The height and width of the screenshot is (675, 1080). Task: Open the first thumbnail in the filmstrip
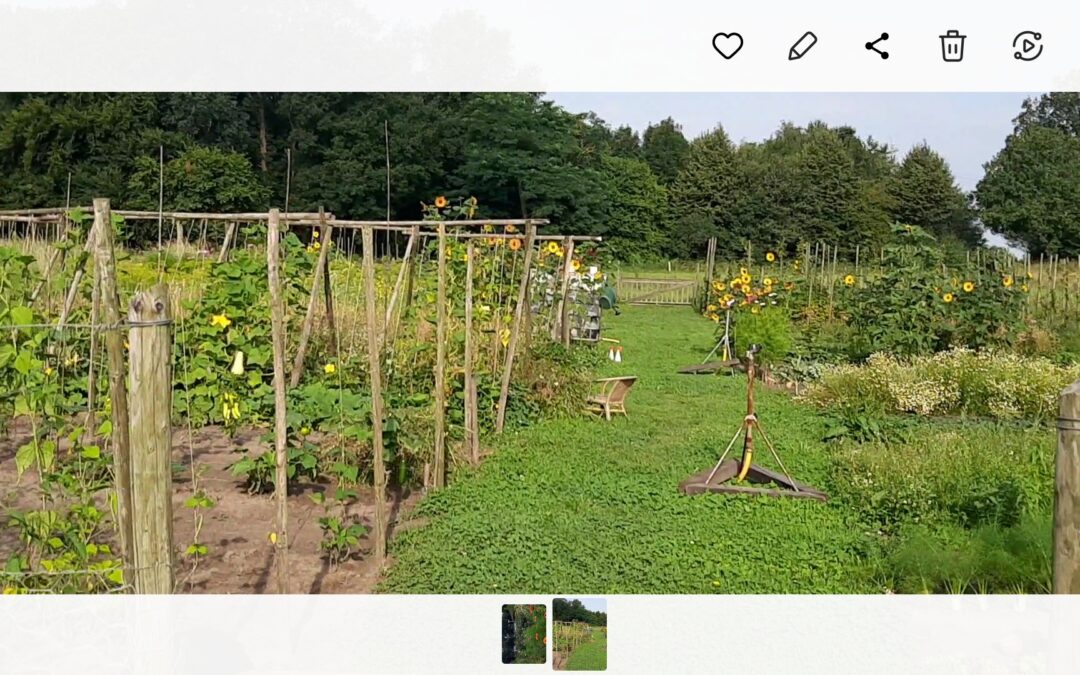524,634
